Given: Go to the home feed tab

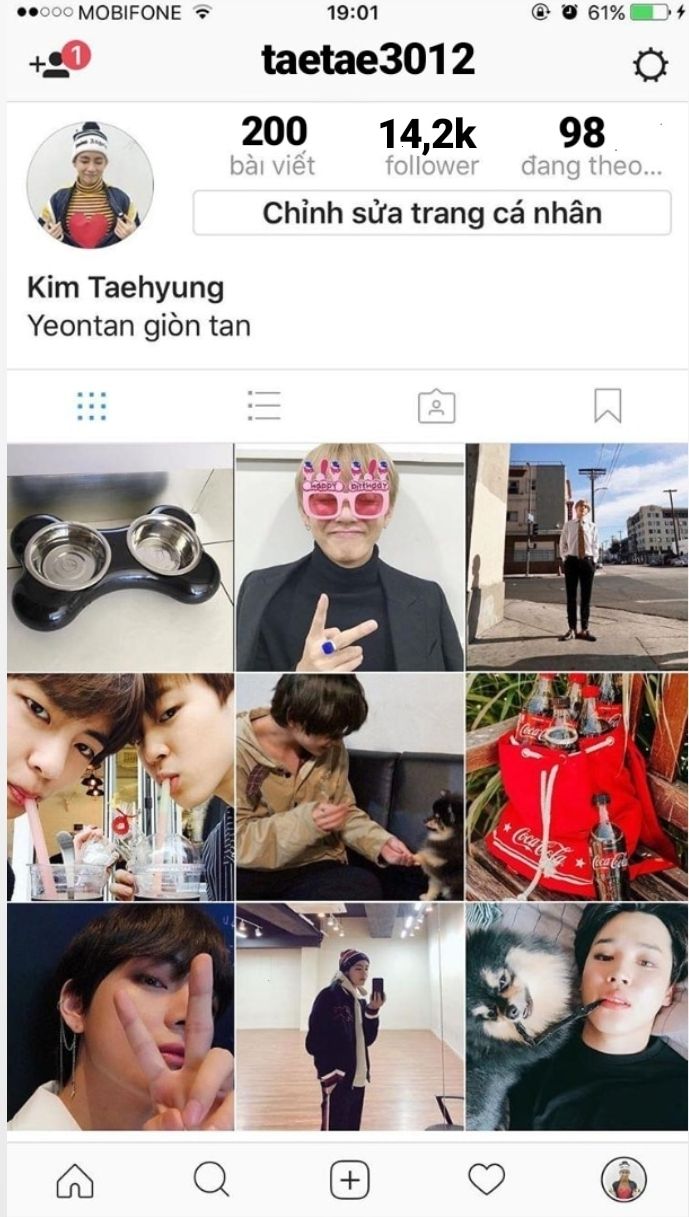Looking at the screenshot, I should click(x=75, y=1181).
